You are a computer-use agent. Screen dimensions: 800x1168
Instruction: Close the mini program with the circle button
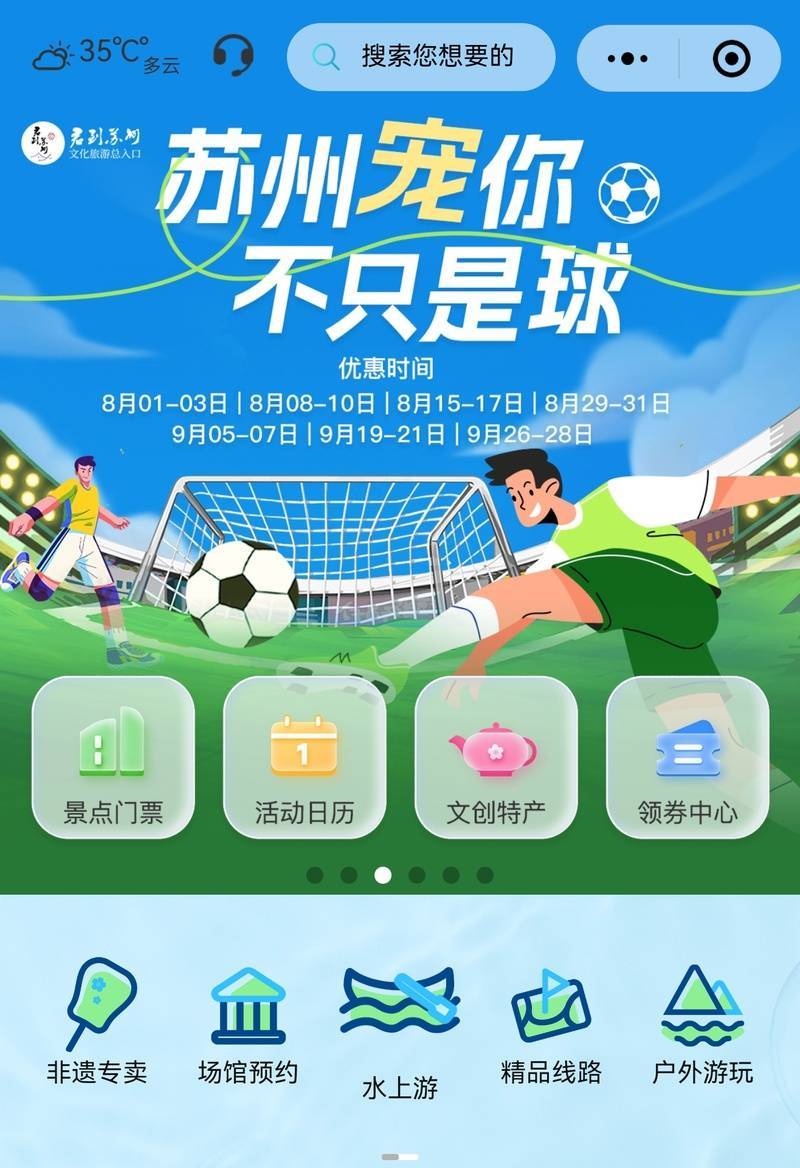[731, 59]
